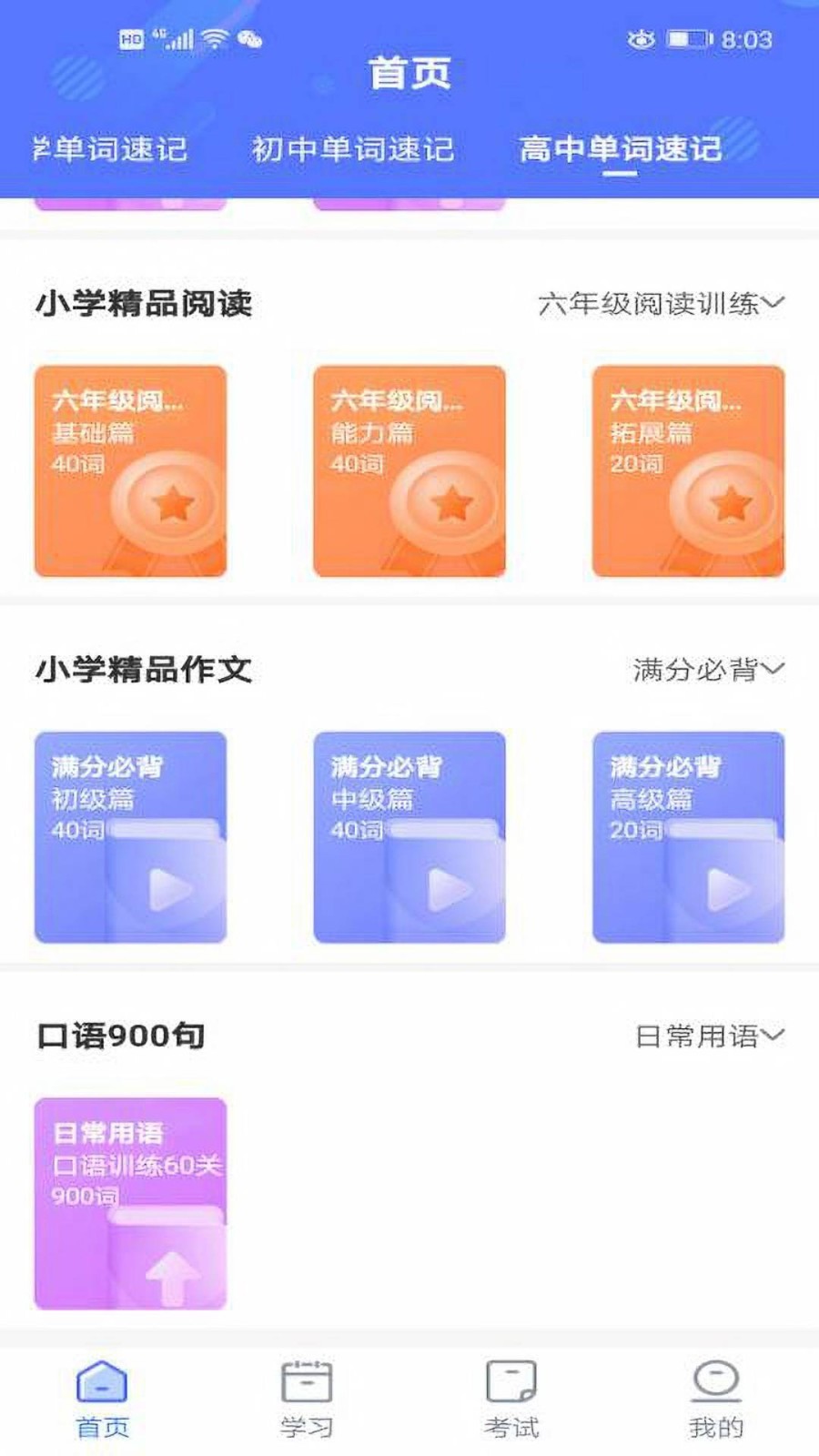Open the 考试 bottom tab
819x1456 pixels.
point(511,1400)
